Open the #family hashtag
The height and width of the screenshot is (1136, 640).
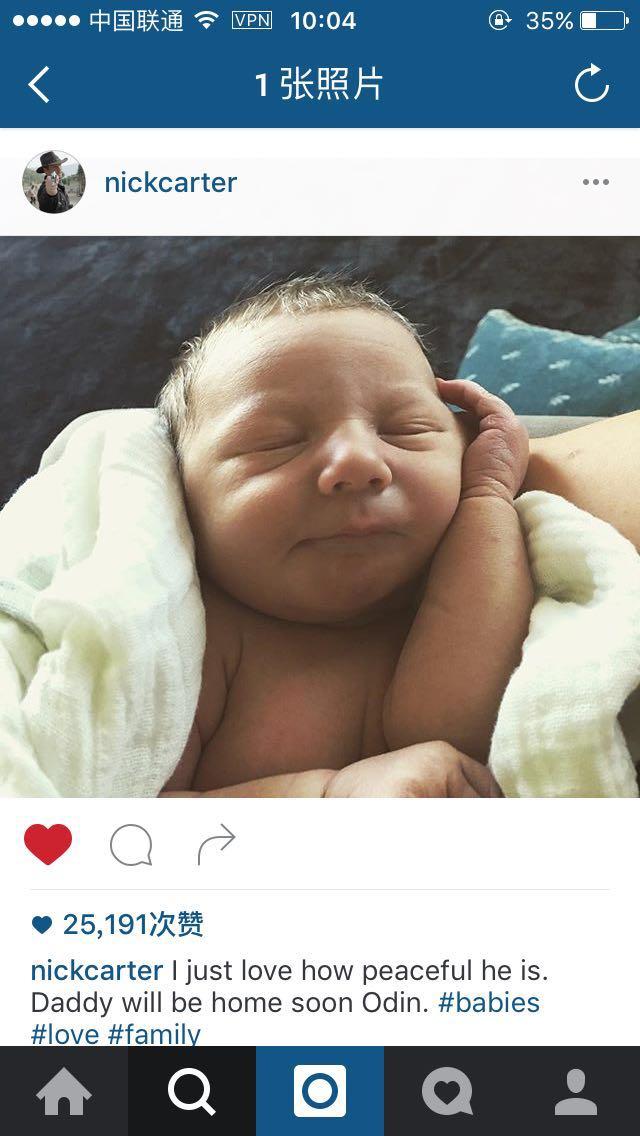click(154, 1033)
